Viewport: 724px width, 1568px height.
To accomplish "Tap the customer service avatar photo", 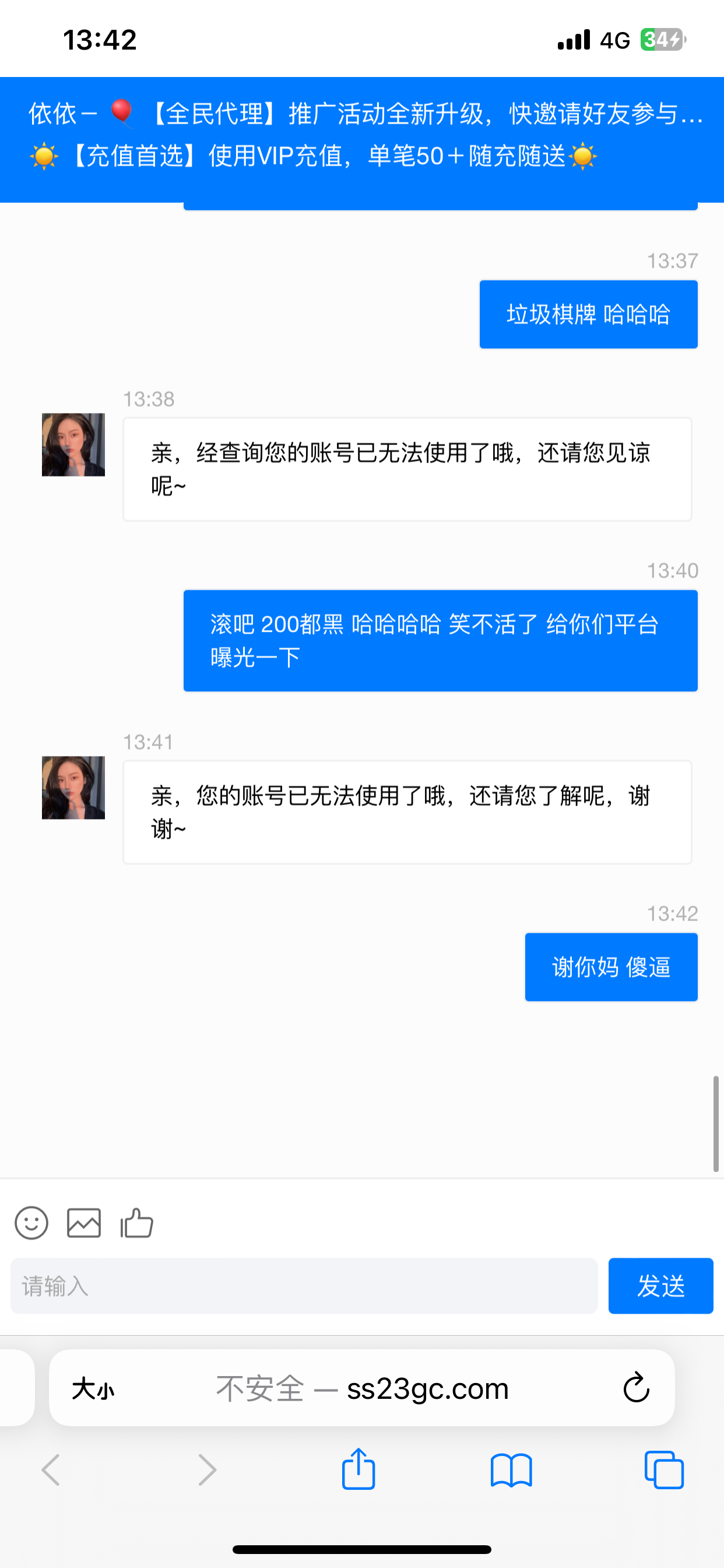I will coord(73,444).
